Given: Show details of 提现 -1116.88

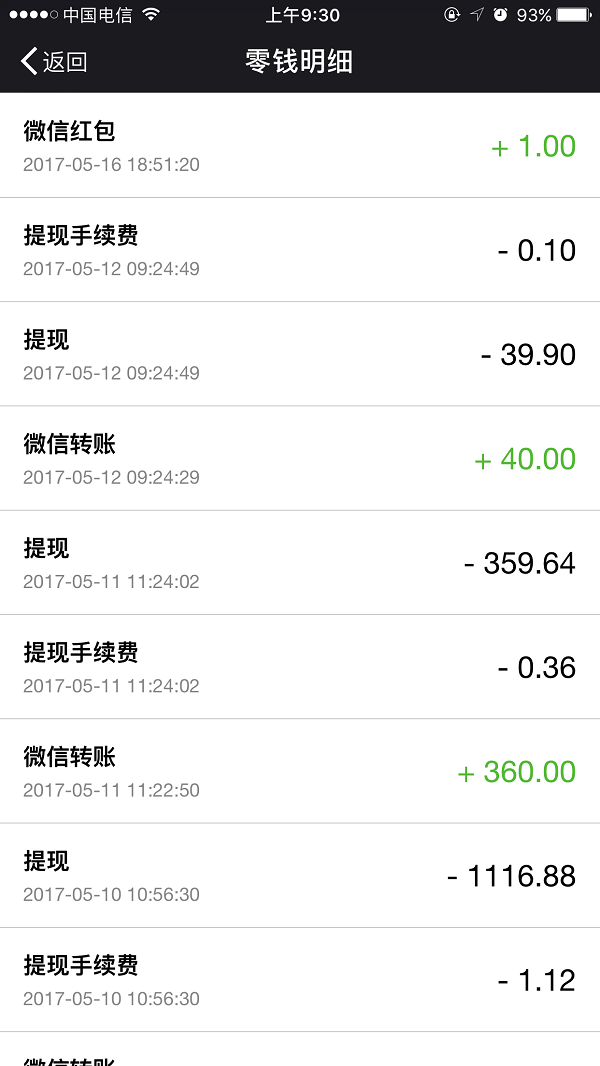Looking at the screenshot, I should [x=300, y=876].
